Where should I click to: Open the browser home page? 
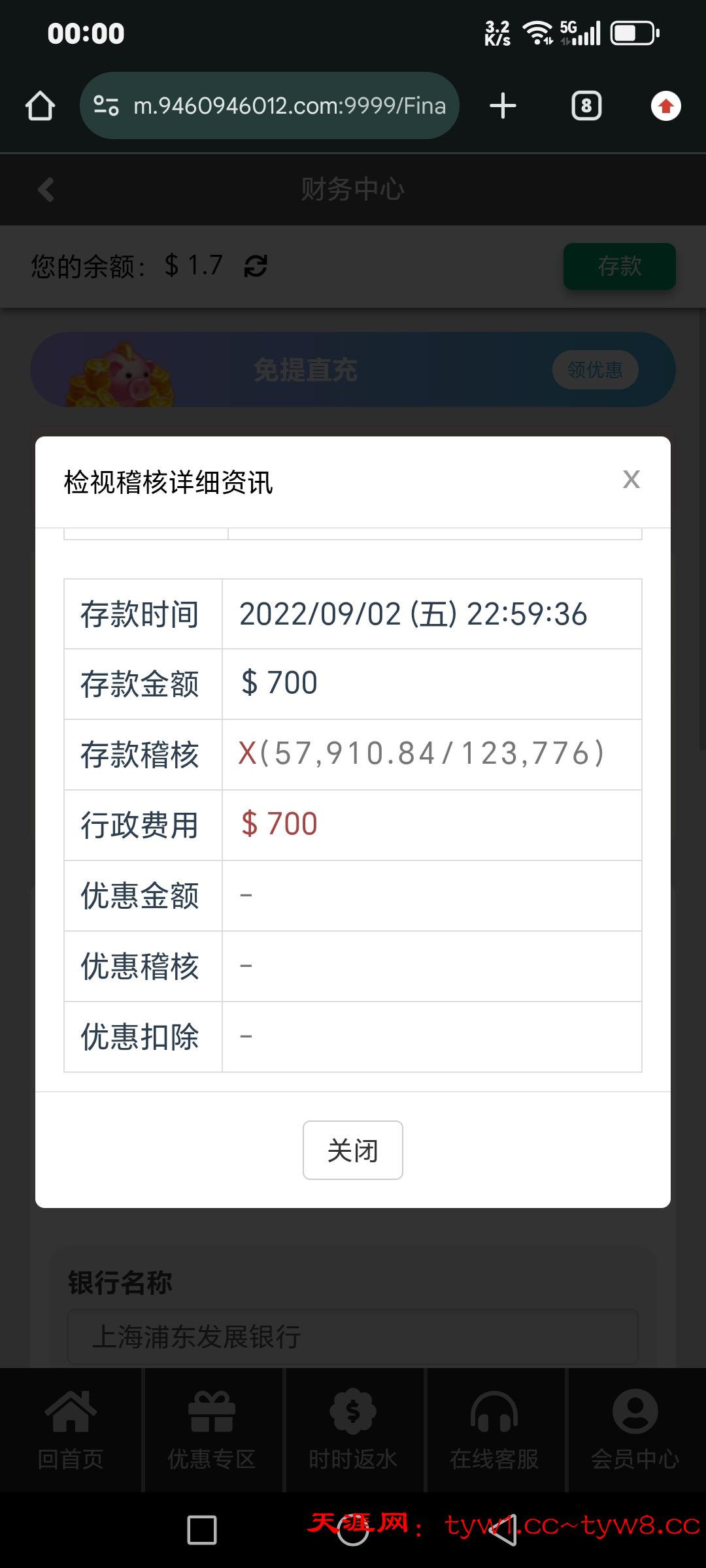coord(40,106)
